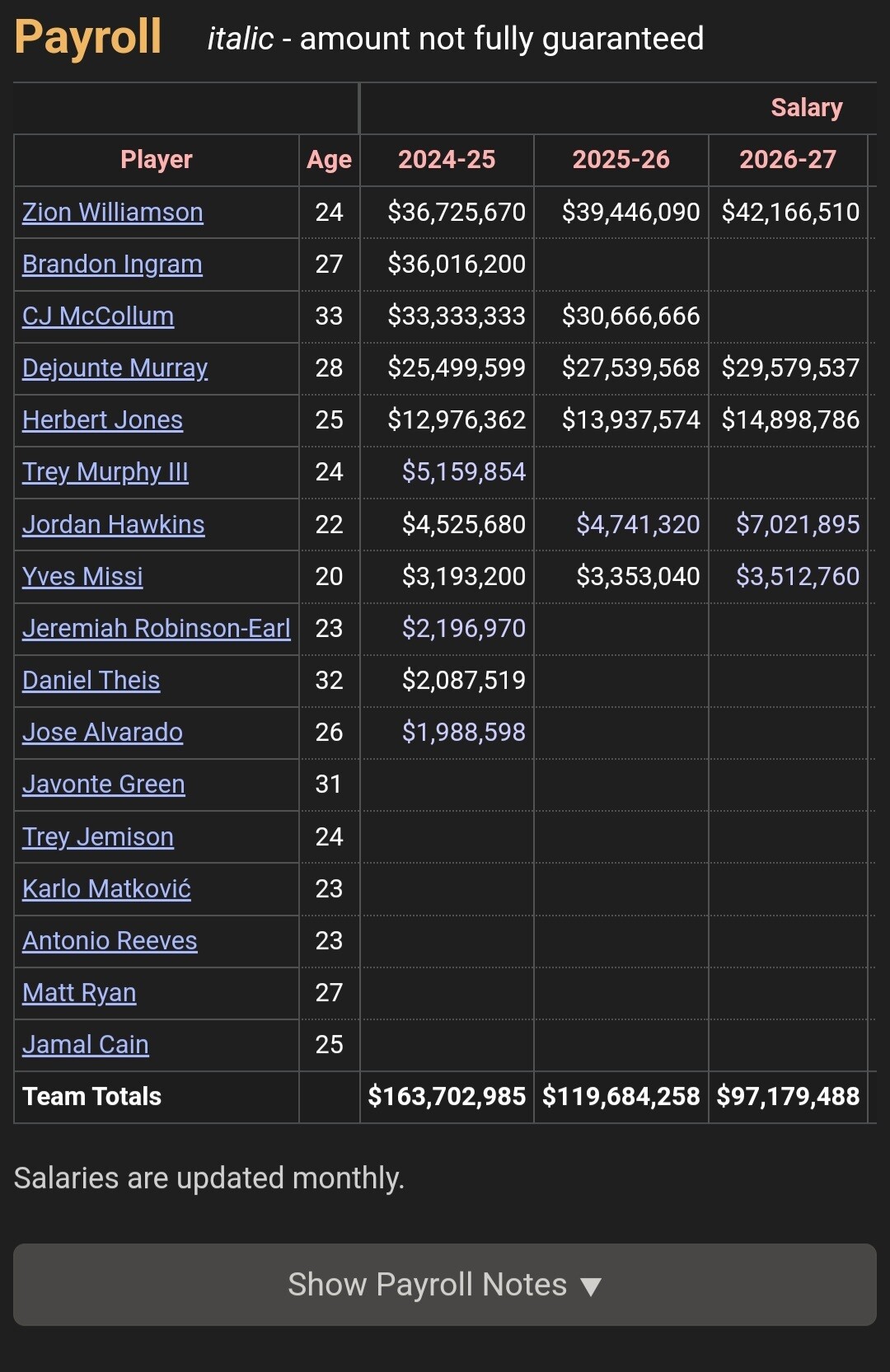Viewport: 890px width, 1372px height.
Task: Tap the Matt Ryan link
Action: [79, 993]
